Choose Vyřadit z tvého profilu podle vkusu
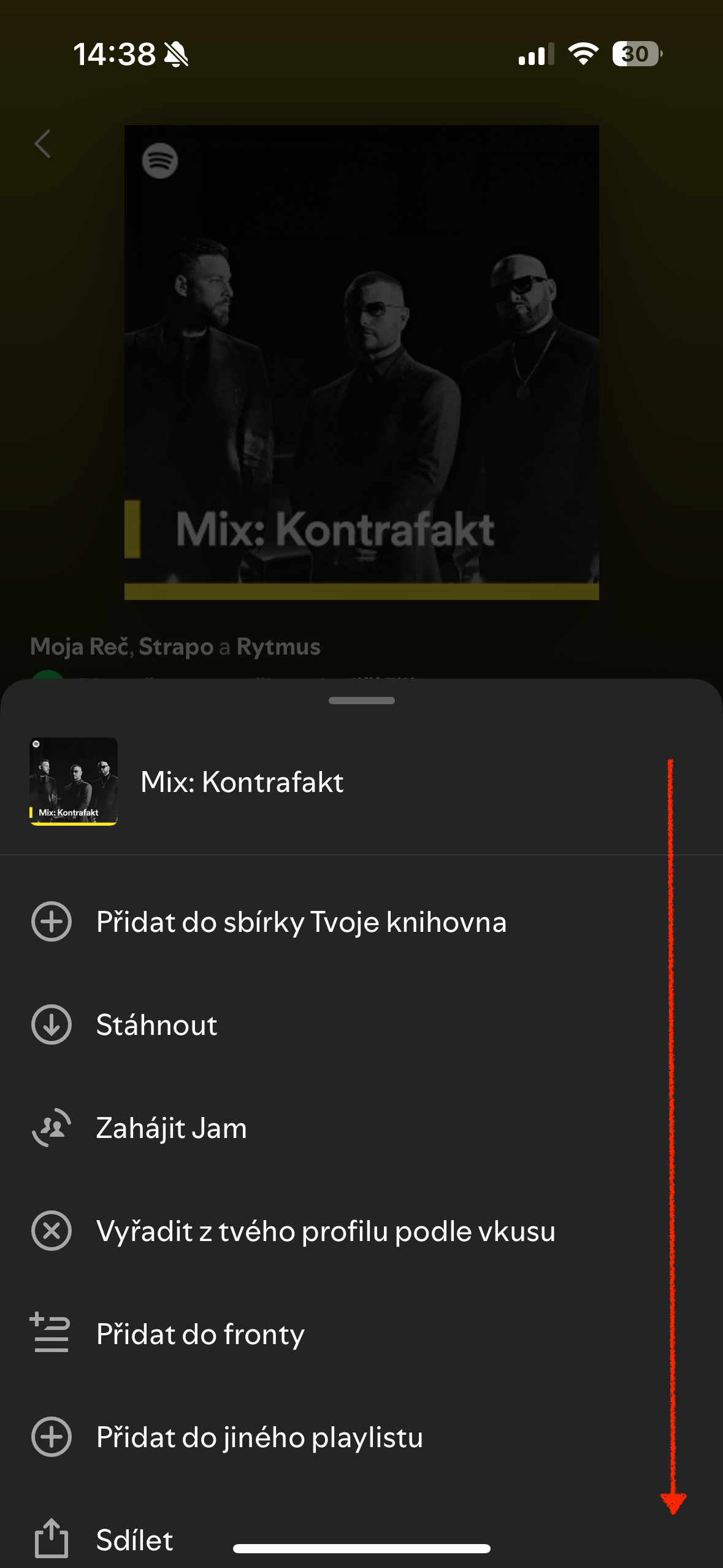 [325, 1231]
